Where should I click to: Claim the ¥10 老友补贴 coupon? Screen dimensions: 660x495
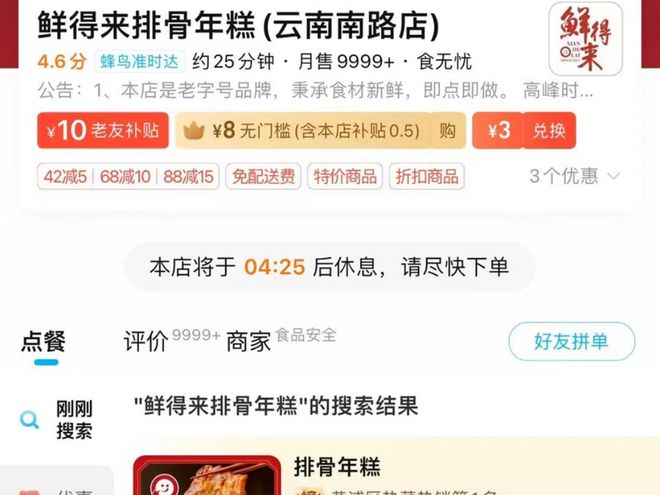(101, 130)
